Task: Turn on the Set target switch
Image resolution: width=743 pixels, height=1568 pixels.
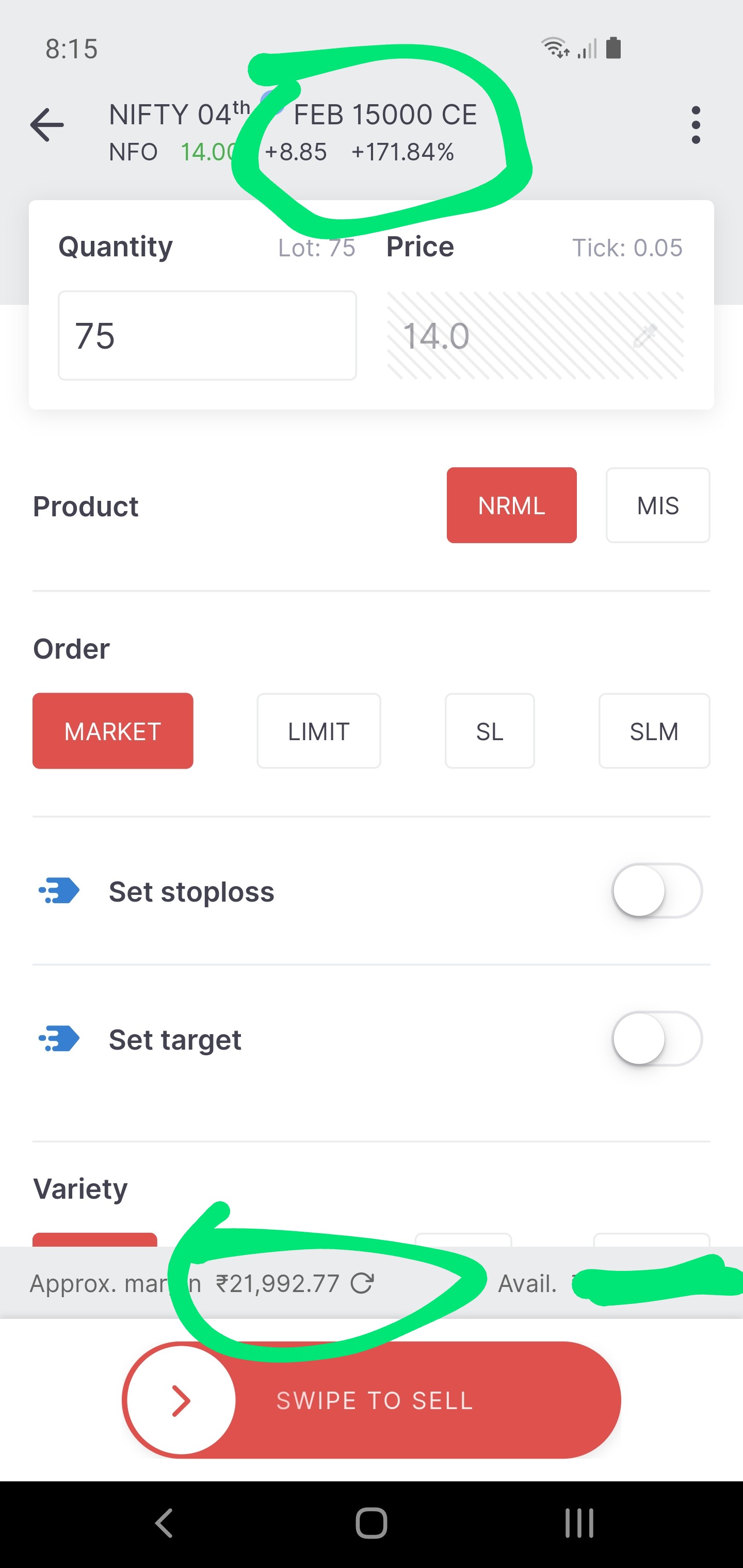Action: pyautogui.click(x=657, y=1038)
